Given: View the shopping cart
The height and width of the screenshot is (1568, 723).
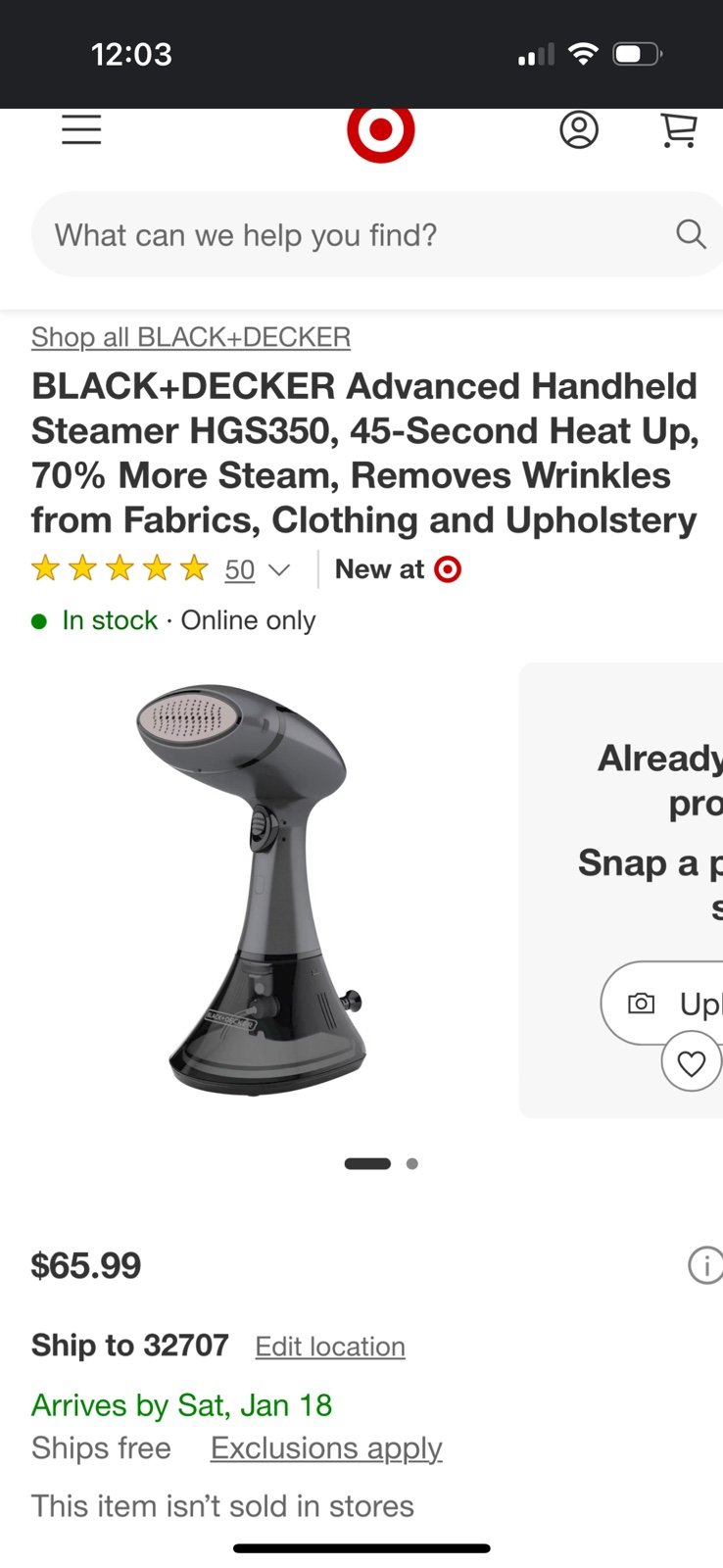Looking at the screenshot, I should coord(678,129).
